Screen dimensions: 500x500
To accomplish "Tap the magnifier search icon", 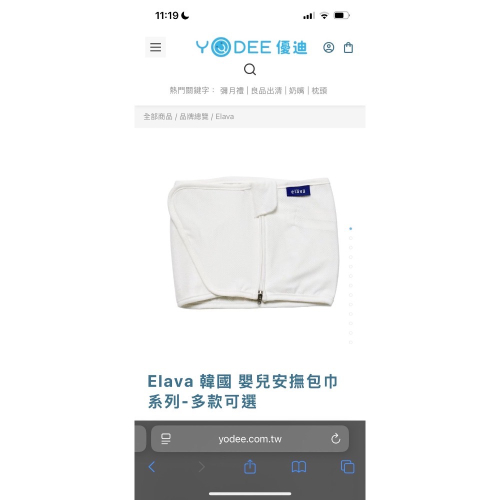I will (250, 69).
